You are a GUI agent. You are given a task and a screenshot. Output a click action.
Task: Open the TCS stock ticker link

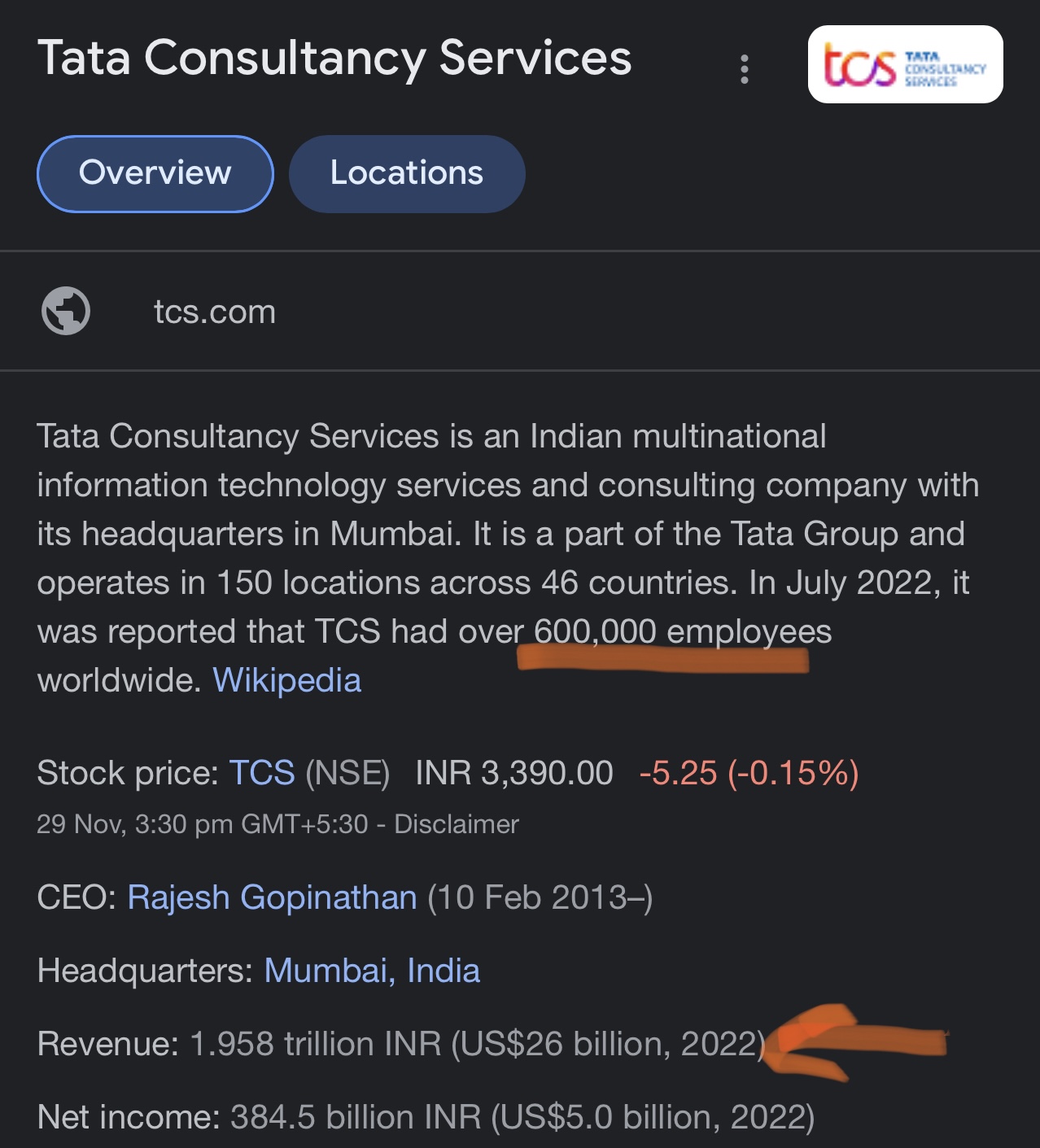261,773
